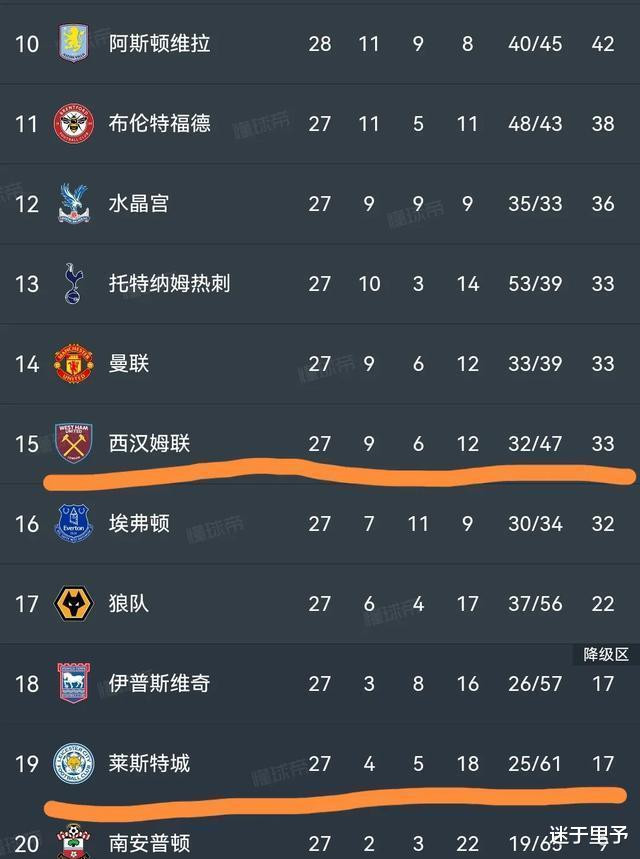This screenshot has height=859, width=640.
Task: Select the 狼队 row
Action: [320, 603]
